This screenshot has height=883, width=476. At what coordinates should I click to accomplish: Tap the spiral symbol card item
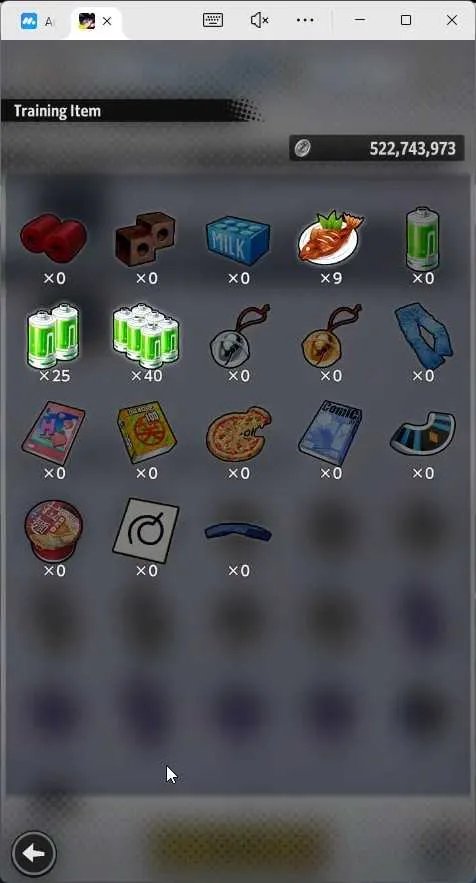[x=146, y=530]
